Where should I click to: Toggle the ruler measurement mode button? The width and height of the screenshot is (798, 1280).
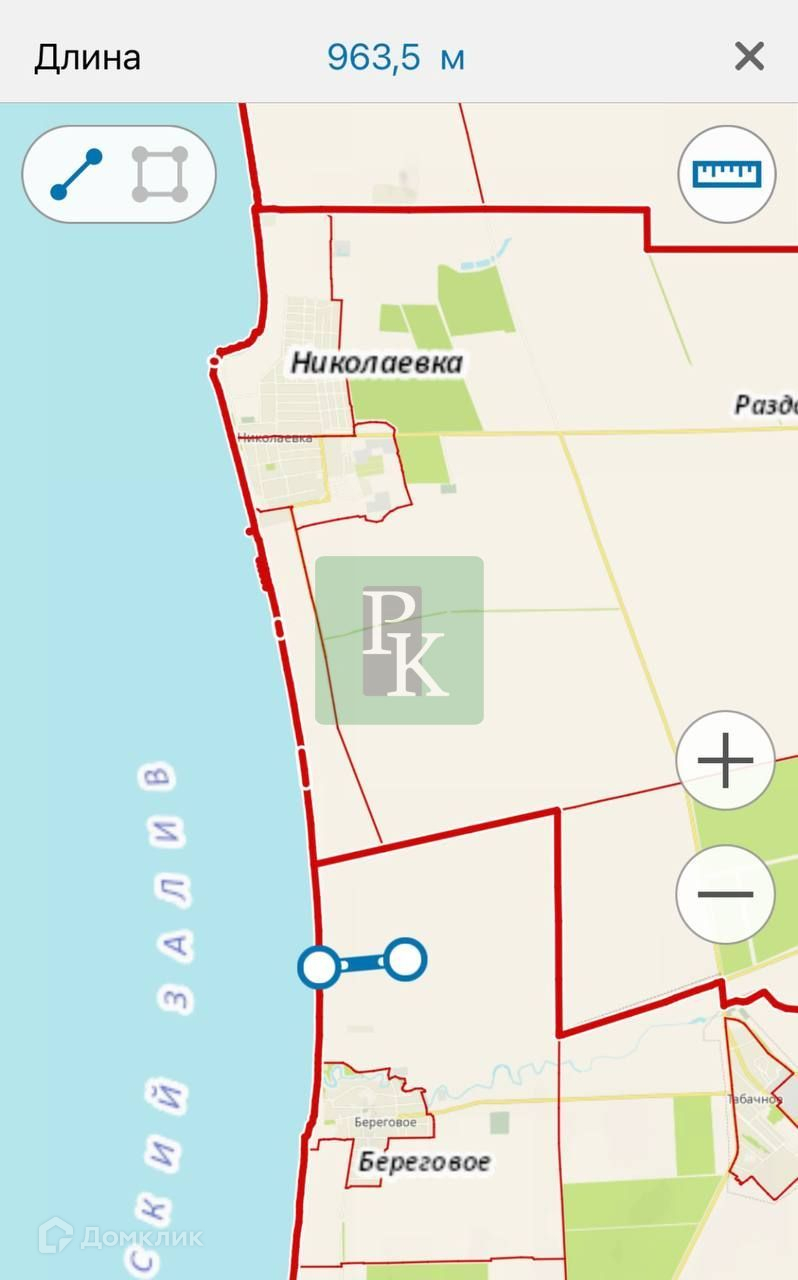(x=727, y=174)
